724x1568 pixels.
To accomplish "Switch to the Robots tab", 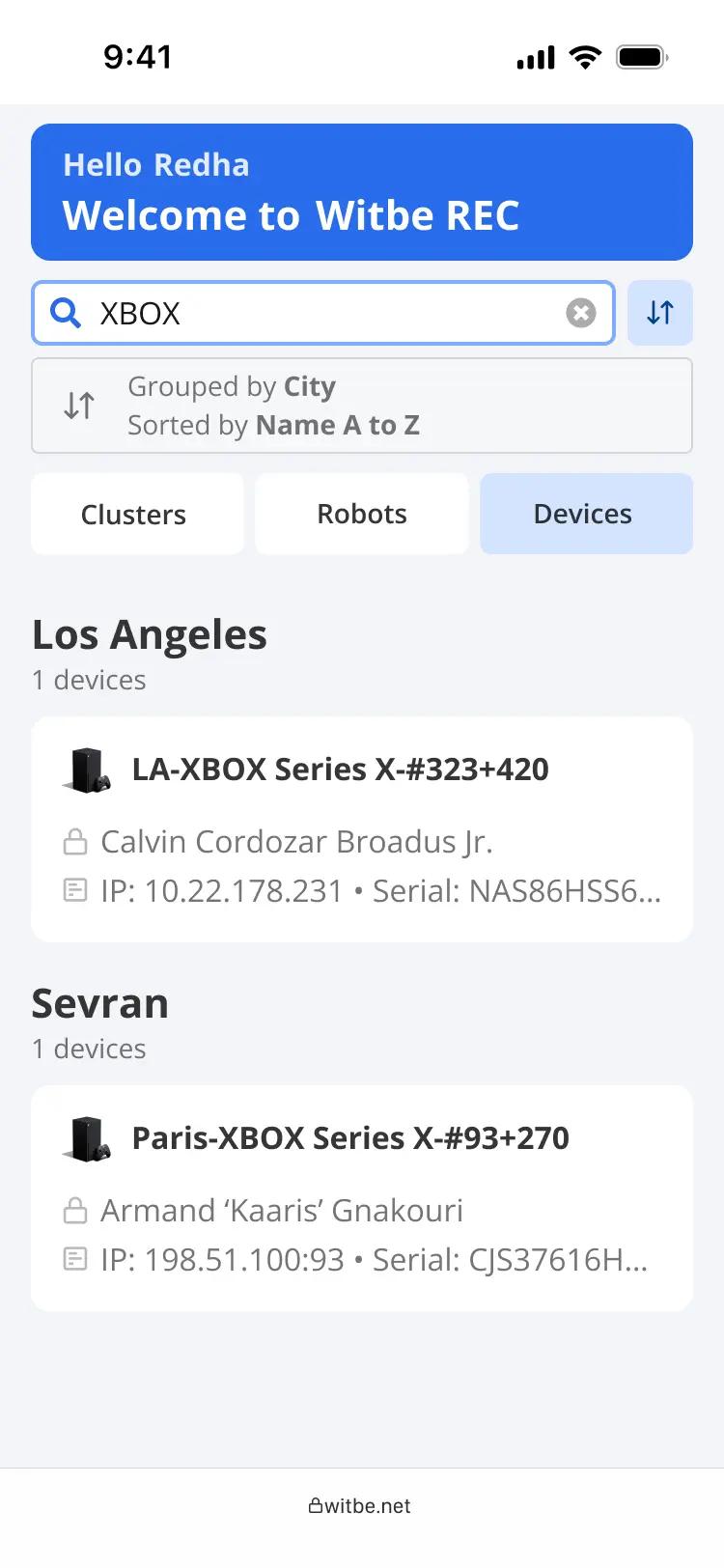I will pos(362,514).
